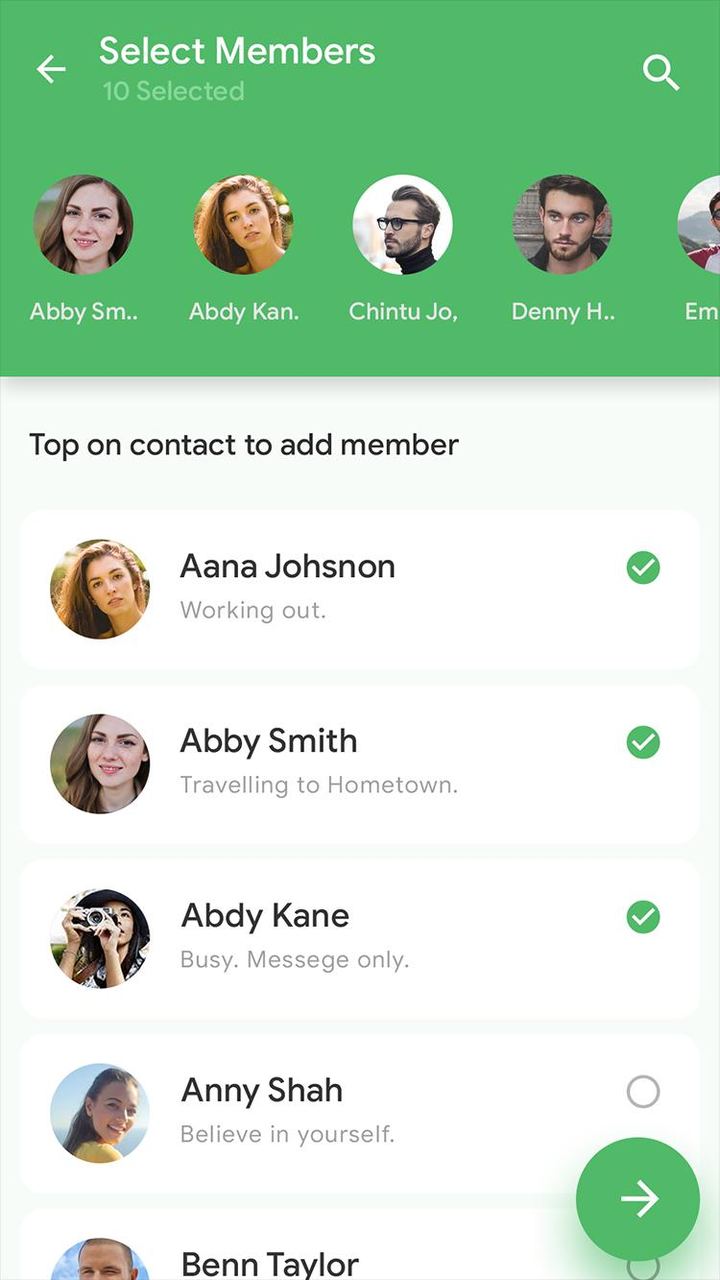Uncheck Abby Smith in the contact list
Image resolution: width=720 pixels, height=1280 pixels.
(x=643, y=742)
